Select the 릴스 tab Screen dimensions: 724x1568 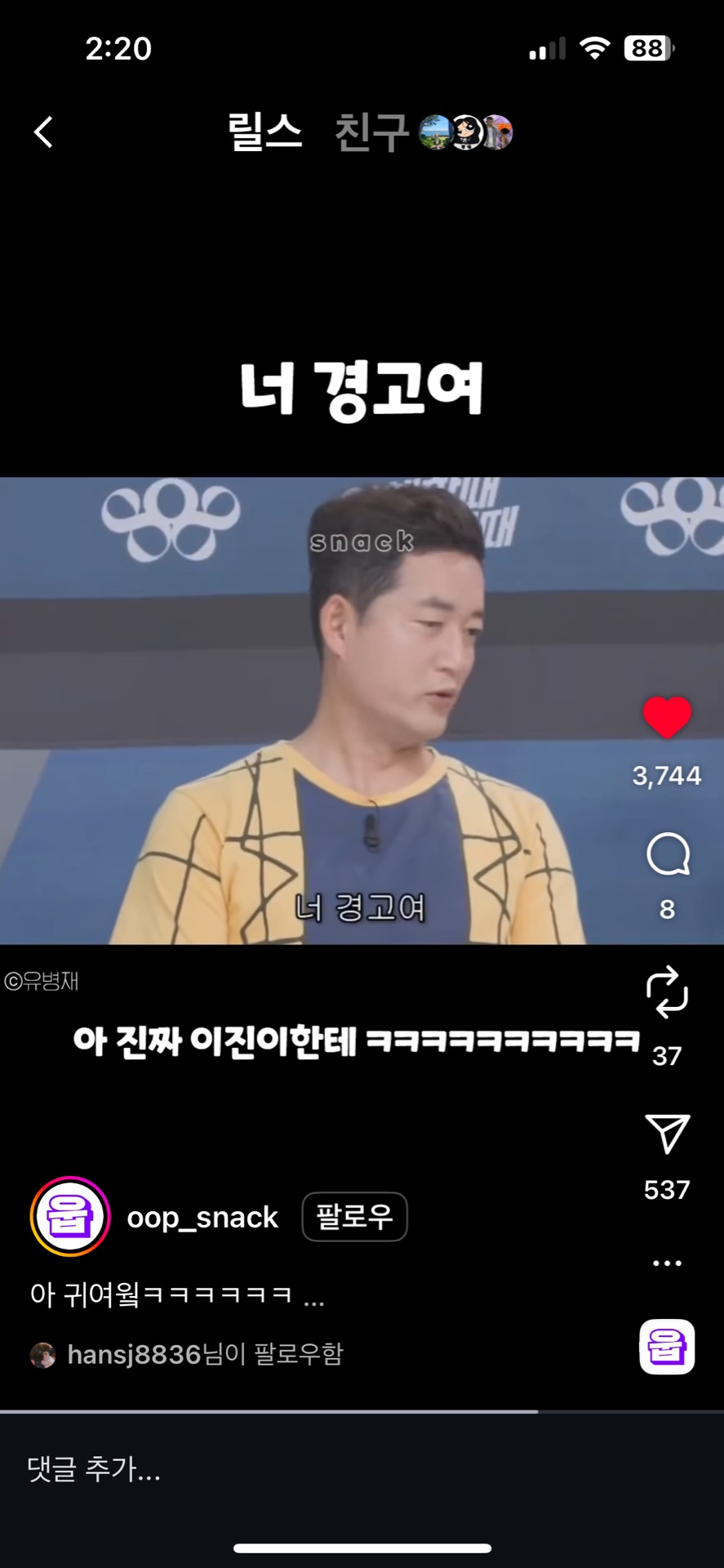click(265, 132)
